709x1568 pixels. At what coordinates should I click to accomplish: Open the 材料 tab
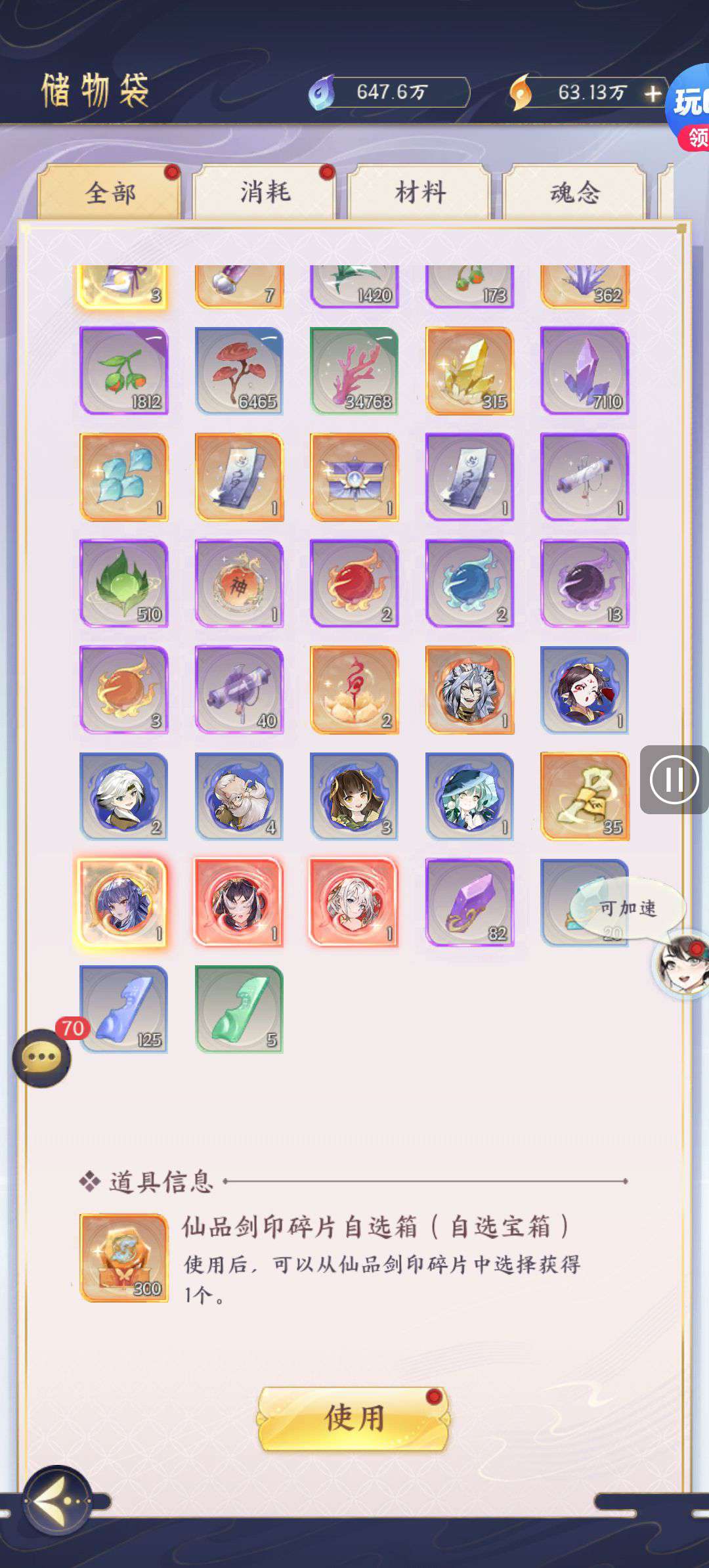(419, 192)
